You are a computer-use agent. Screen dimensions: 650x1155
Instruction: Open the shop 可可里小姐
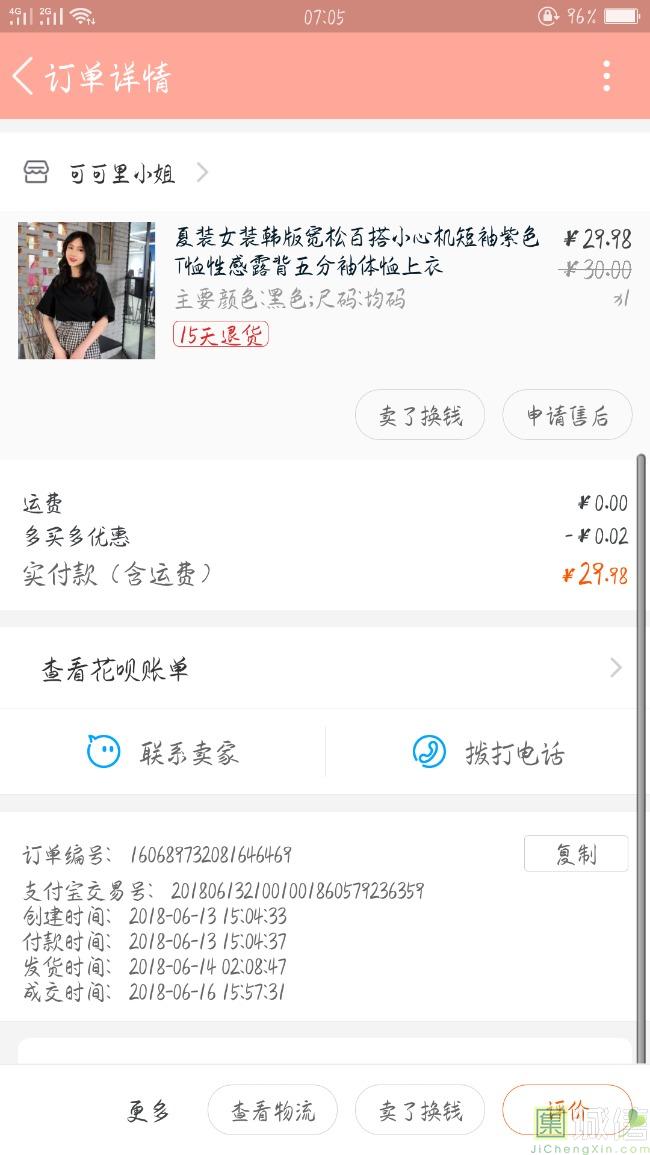point(116,173)
